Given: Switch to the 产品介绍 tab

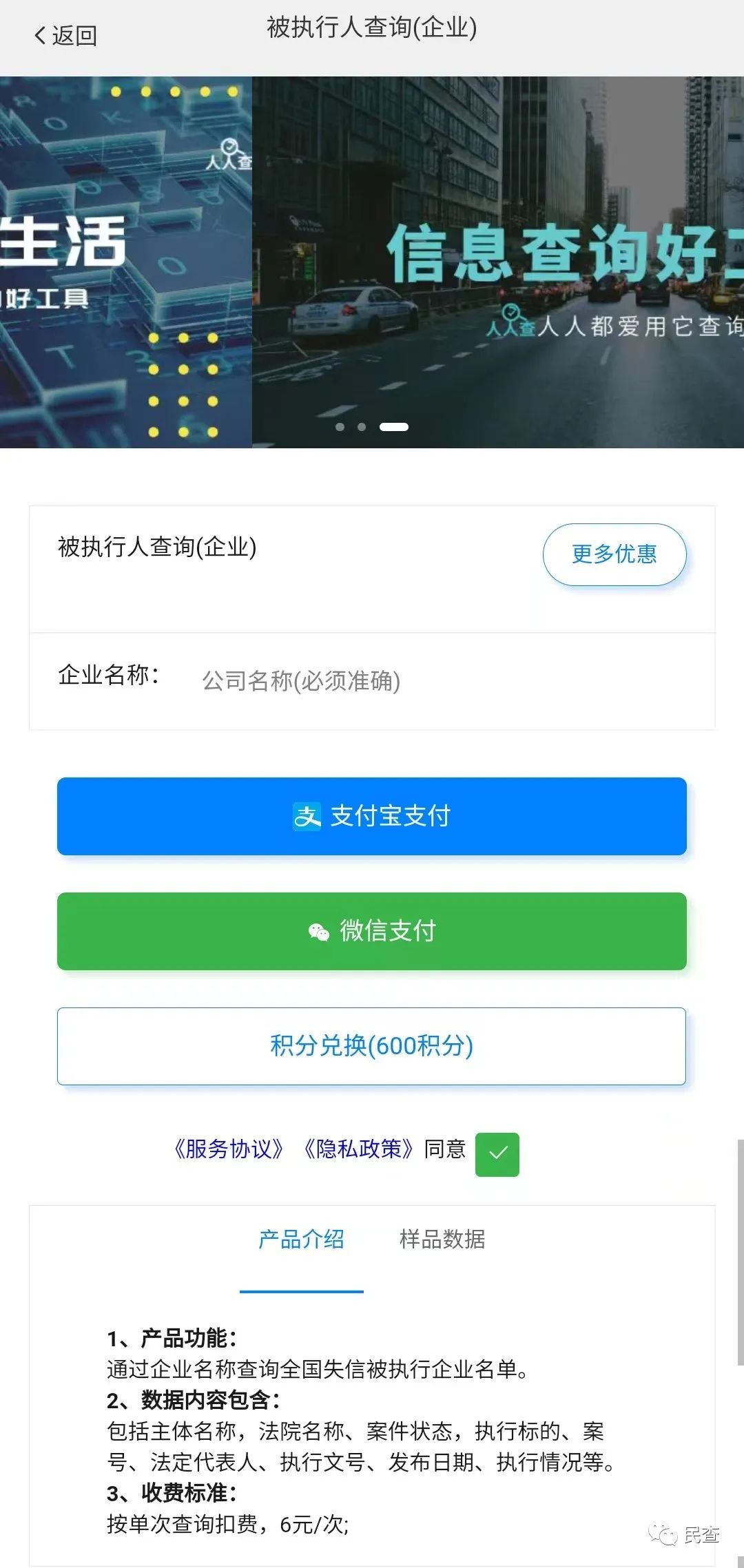Looking at the screenshot, I should (x=301, y=1240).
